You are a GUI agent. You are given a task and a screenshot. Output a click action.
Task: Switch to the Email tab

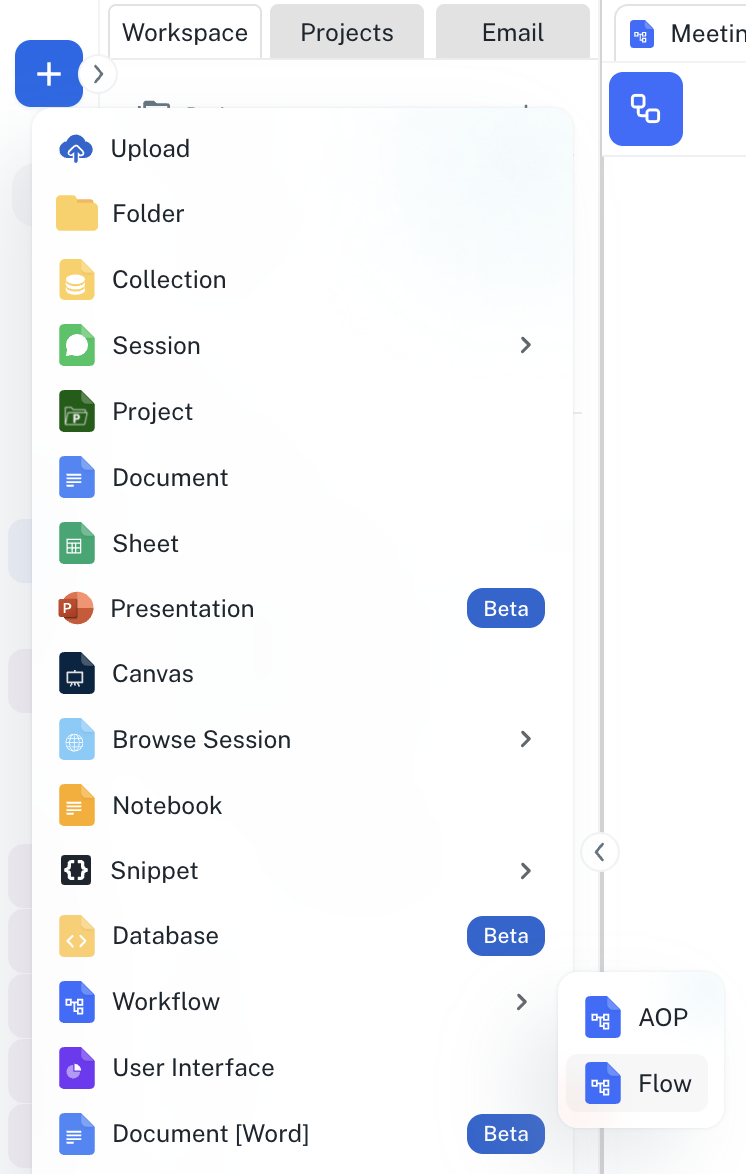512,32
